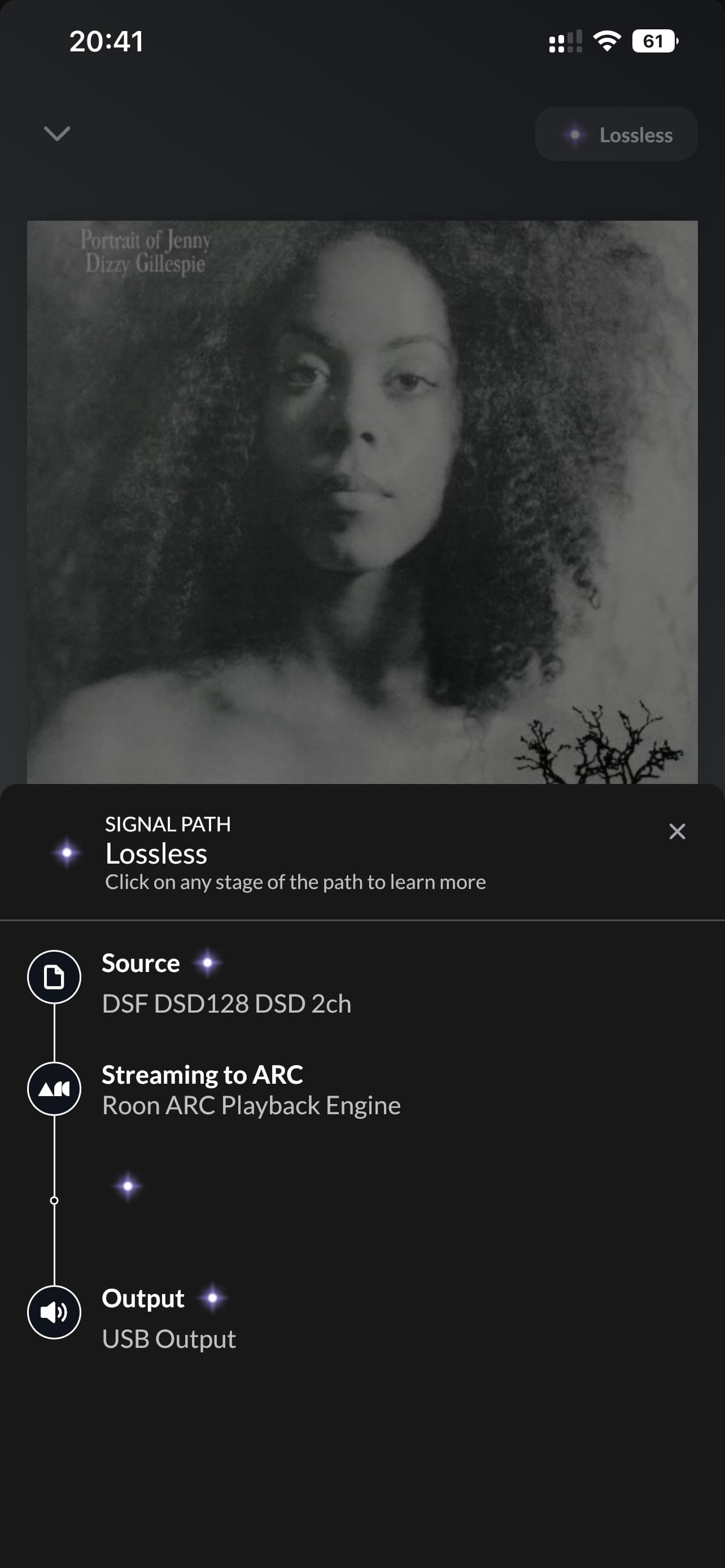Click the speaker icon next to USB Output

pyautogui.click(x=54, y=1312)
